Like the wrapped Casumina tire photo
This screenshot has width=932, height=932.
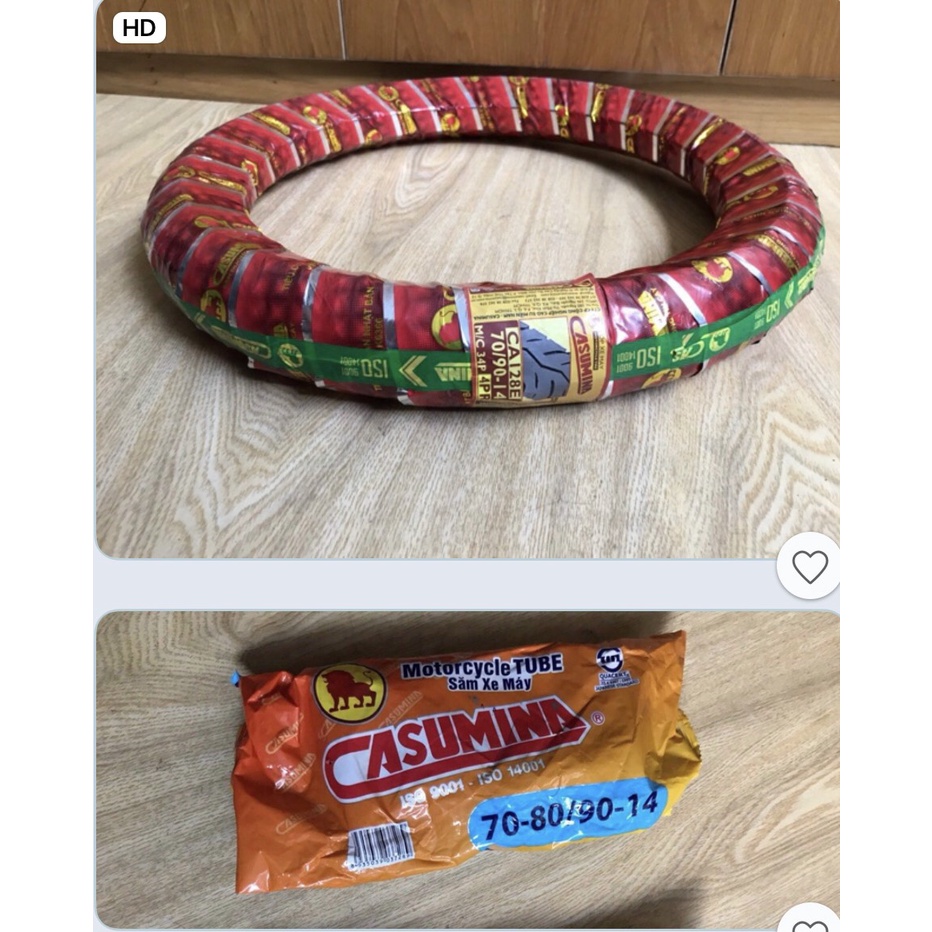pos(809,567)
